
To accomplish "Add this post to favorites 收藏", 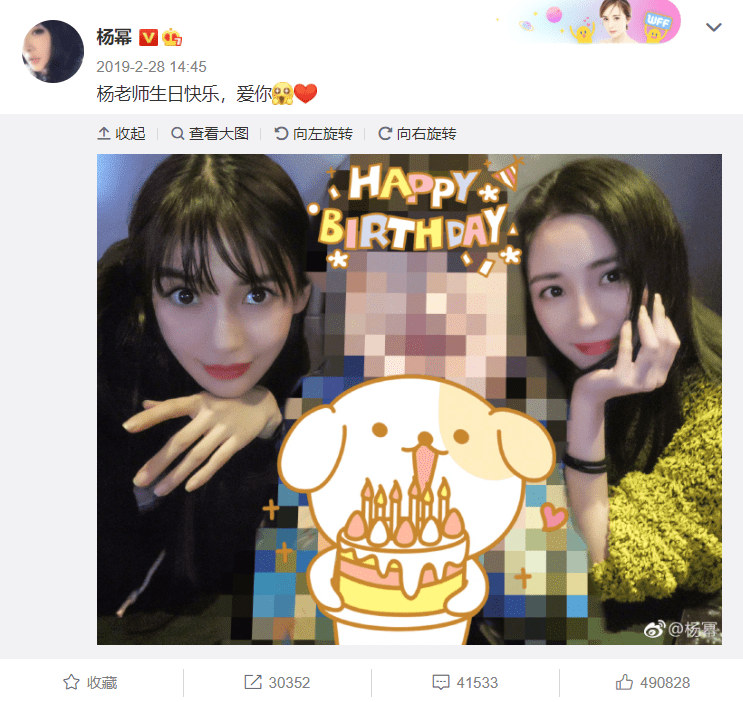I will pyautogui.click(x=91, y=683).
